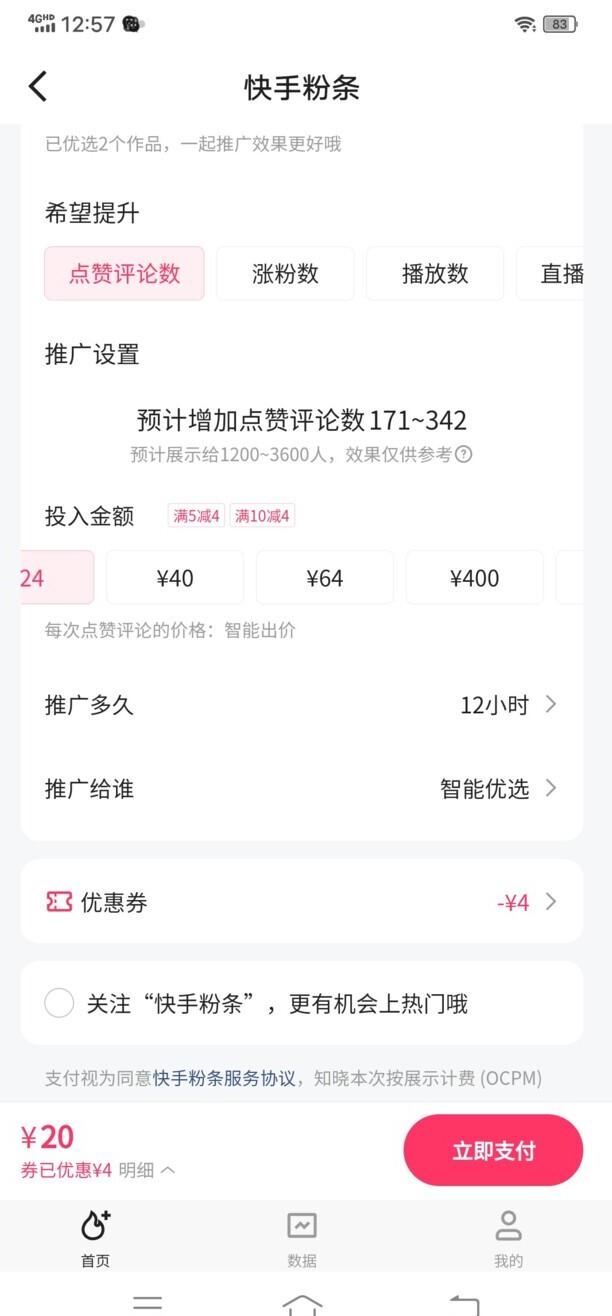Pick the ¥64 amount option
This screenshot has height=1316, width=612.
[325, 578]
